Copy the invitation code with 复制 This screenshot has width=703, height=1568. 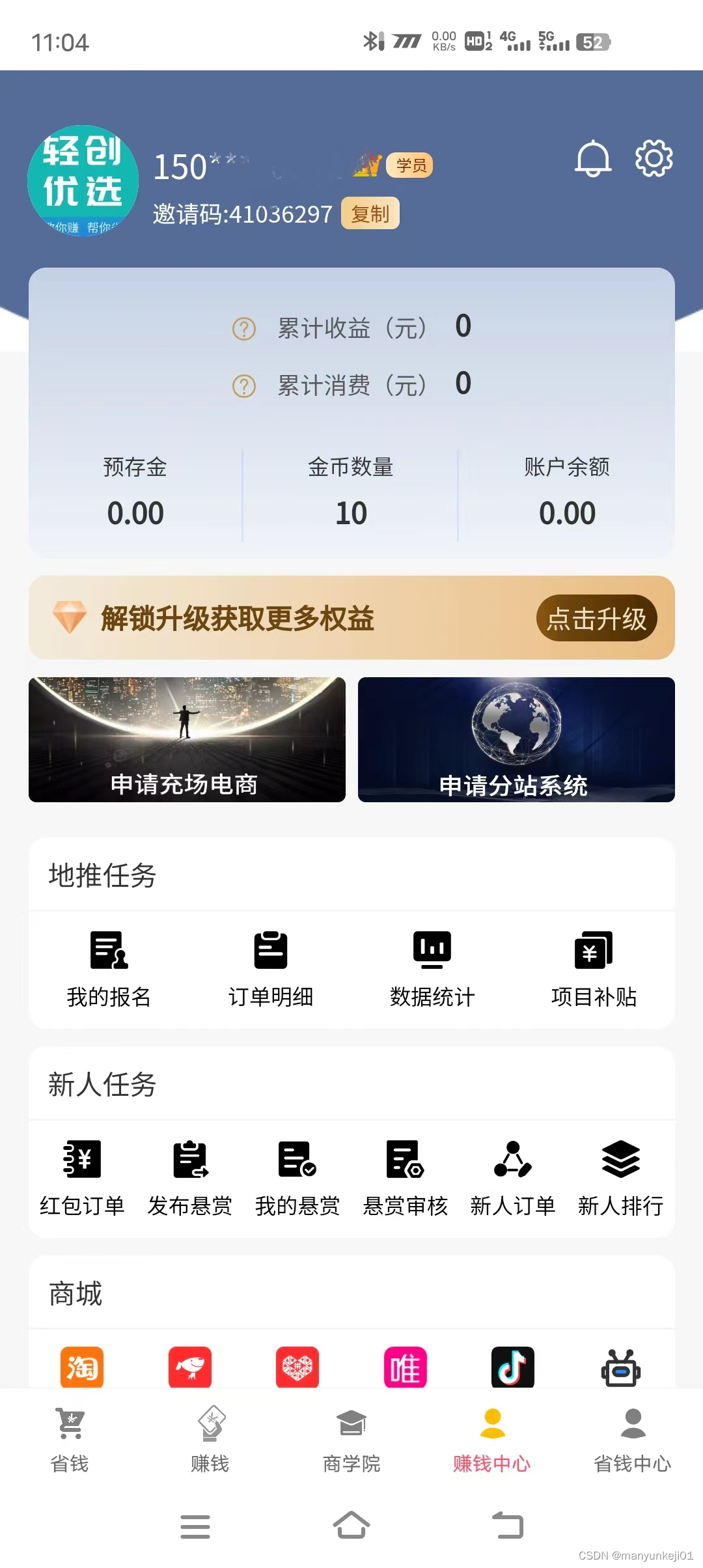click(x=370, y=214)
